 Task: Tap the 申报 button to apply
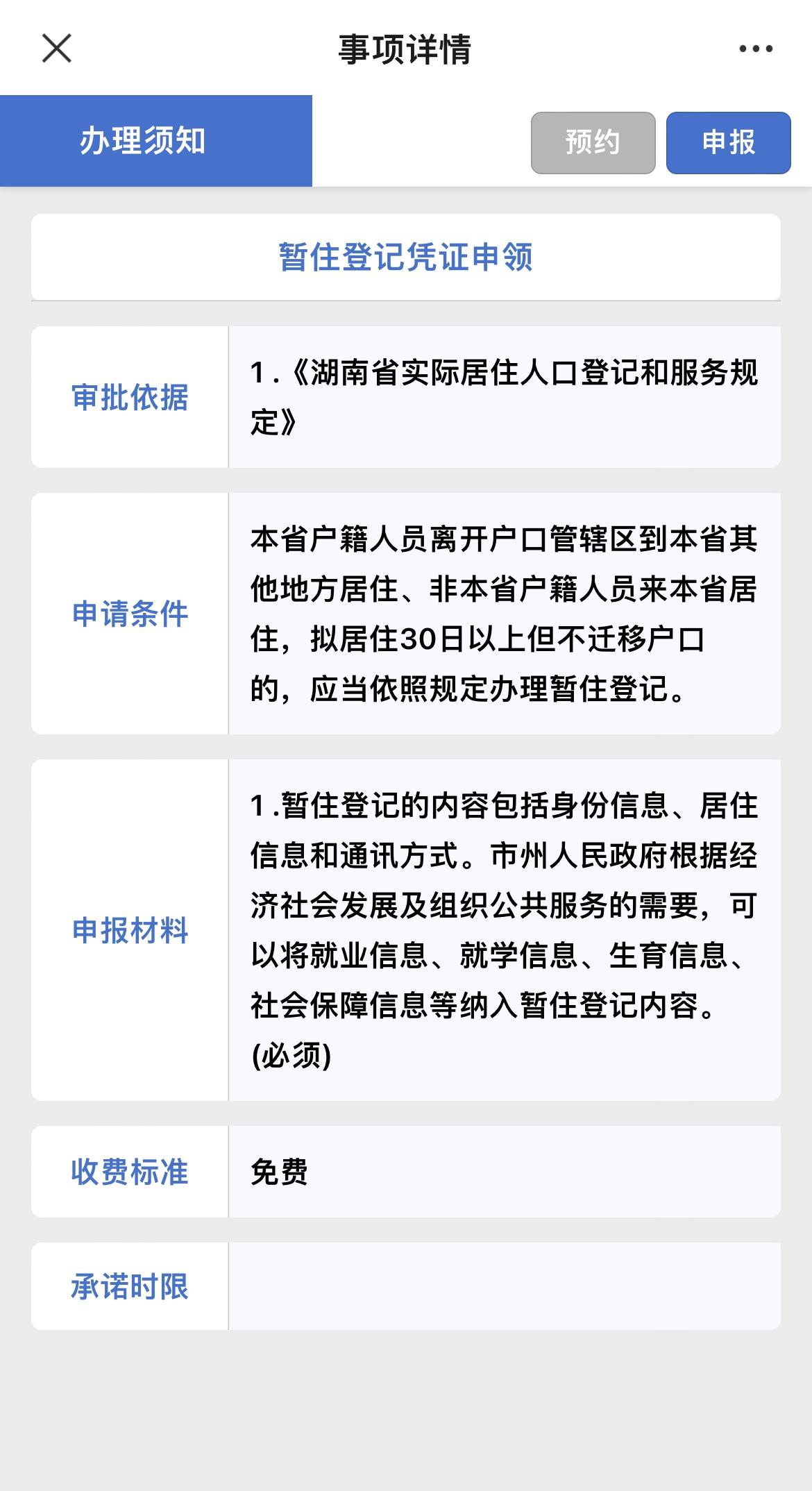click(728, 142)
